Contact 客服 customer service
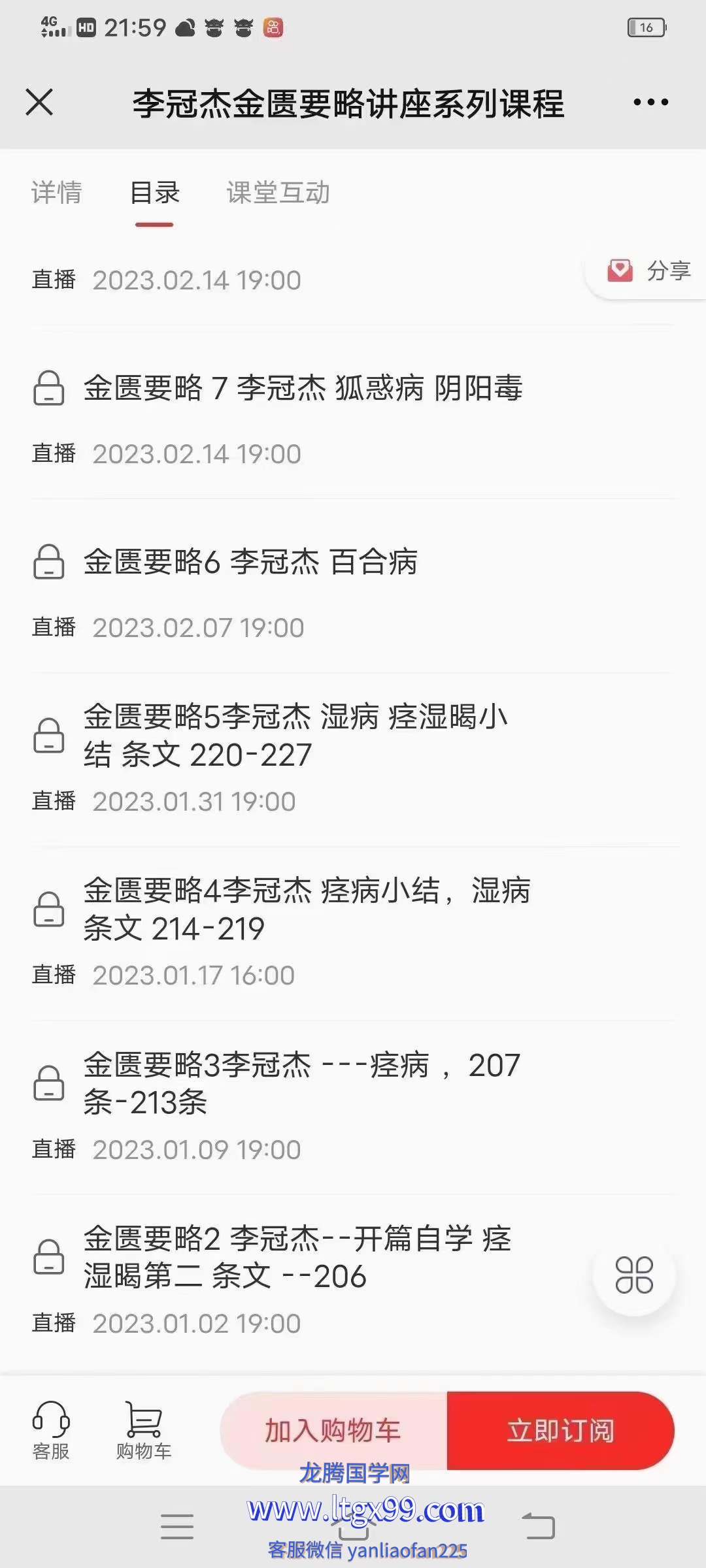 [50, 1431]
